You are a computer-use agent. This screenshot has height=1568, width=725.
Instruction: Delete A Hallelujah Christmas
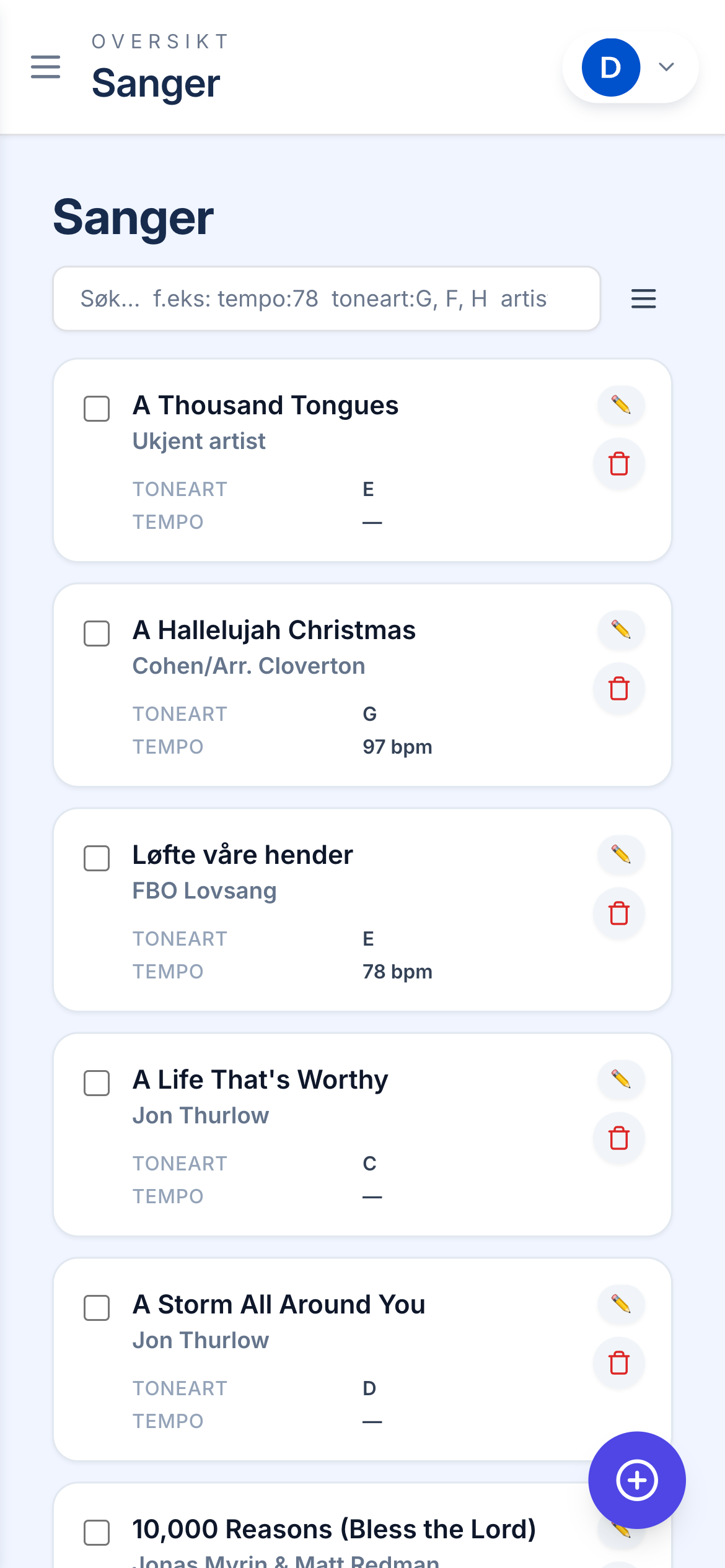tap(619, 689)
